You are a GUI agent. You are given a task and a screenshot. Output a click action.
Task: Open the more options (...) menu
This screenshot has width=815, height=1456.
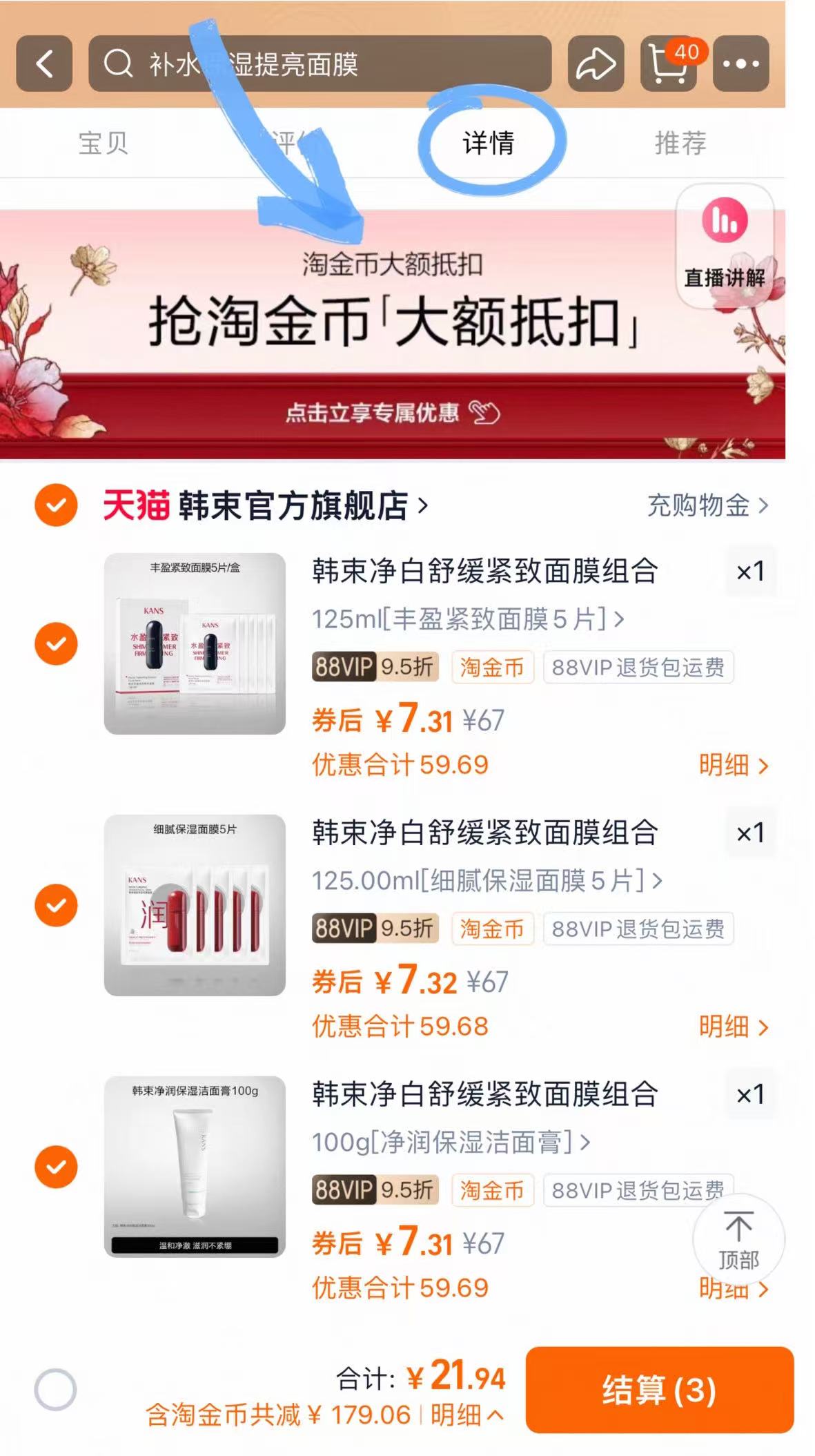(740, 64)
